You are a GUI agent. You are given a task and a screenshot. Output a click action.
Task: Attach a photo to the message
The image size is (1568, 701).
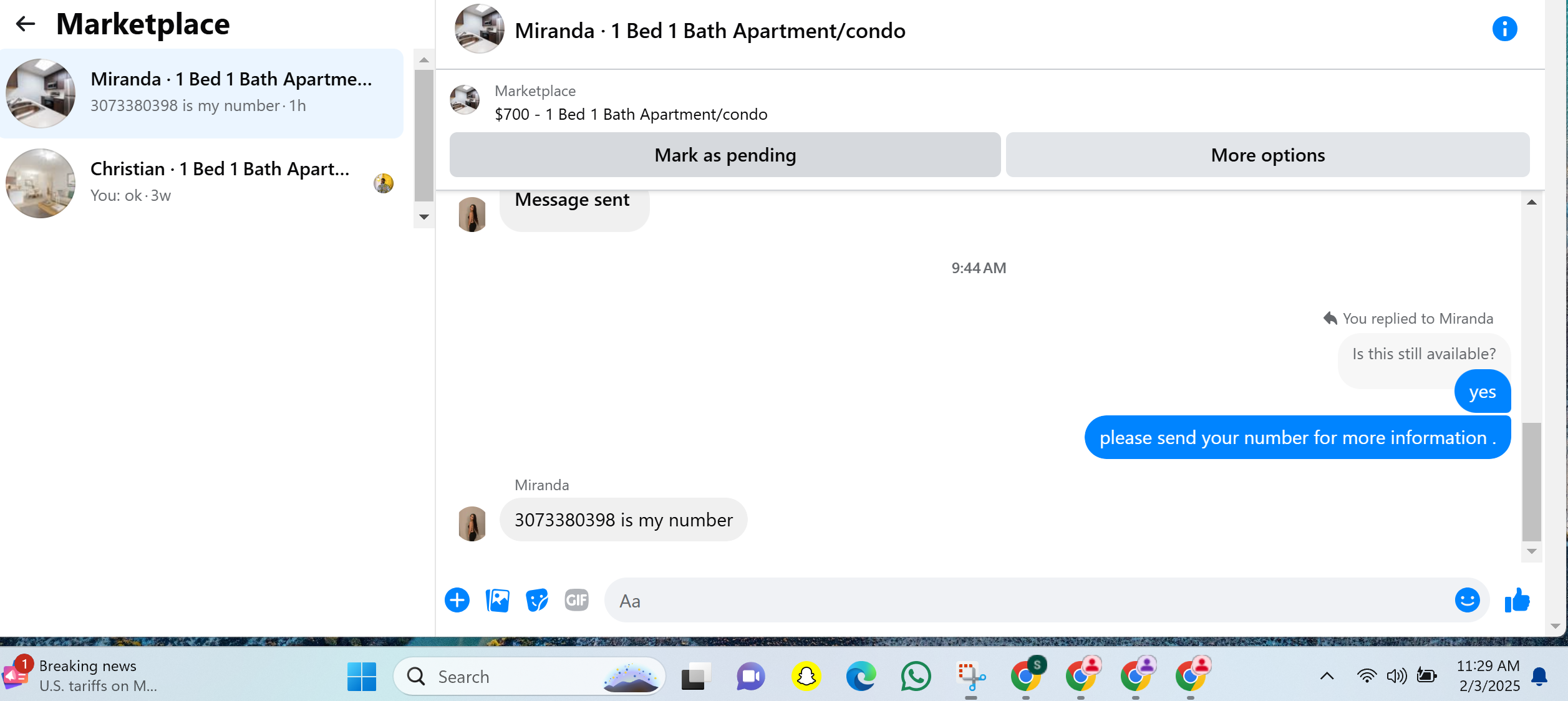click(x=497, y=600)
